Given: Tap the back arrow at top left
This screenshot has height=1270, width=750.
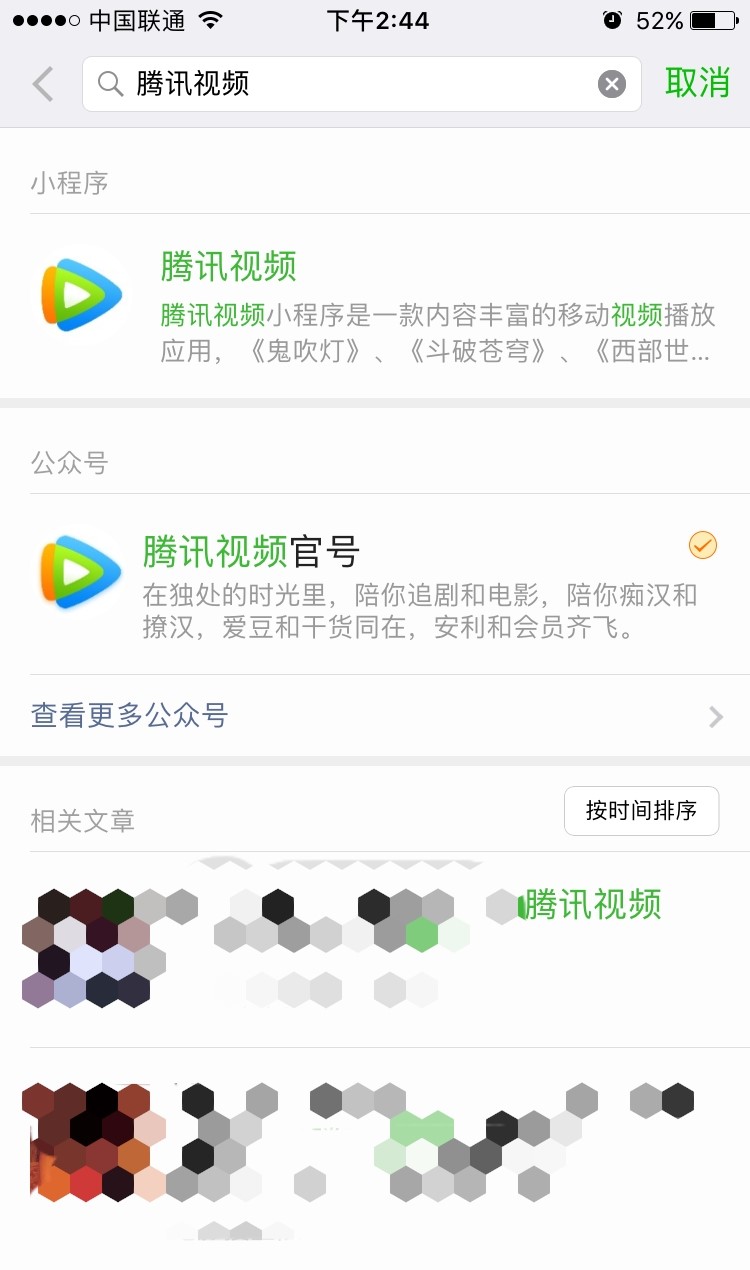Looking at the screenshot, I should [40, 84].
